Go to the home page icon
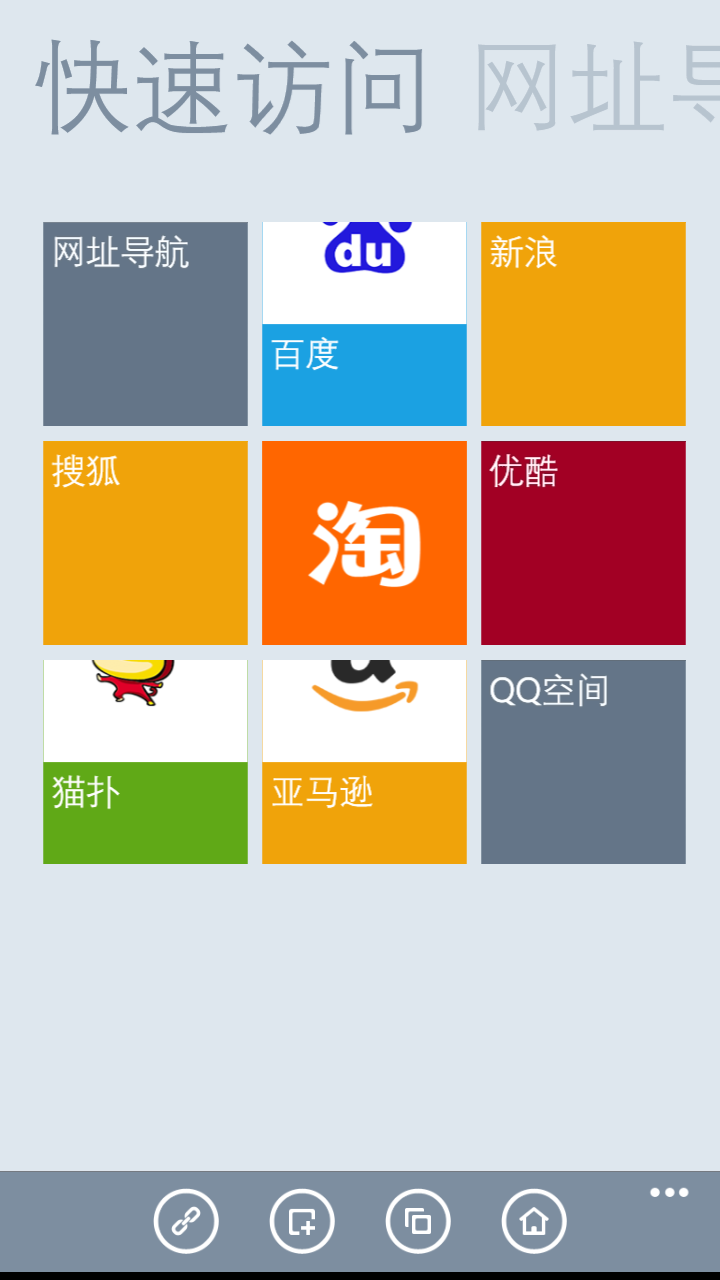The height and width of the screenshot is (1280, 720). tap(534, 1221)
